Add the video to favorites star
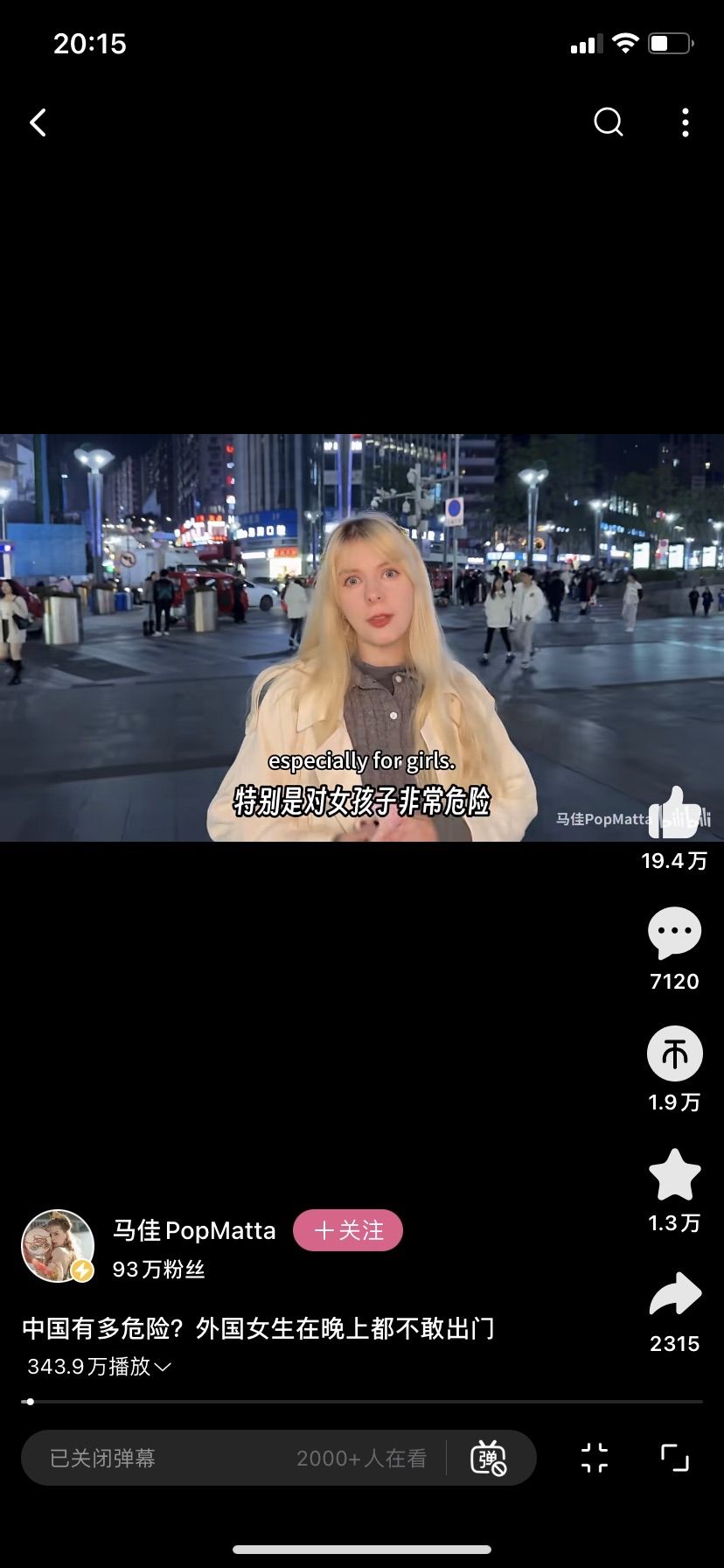 coord(674,1175)
